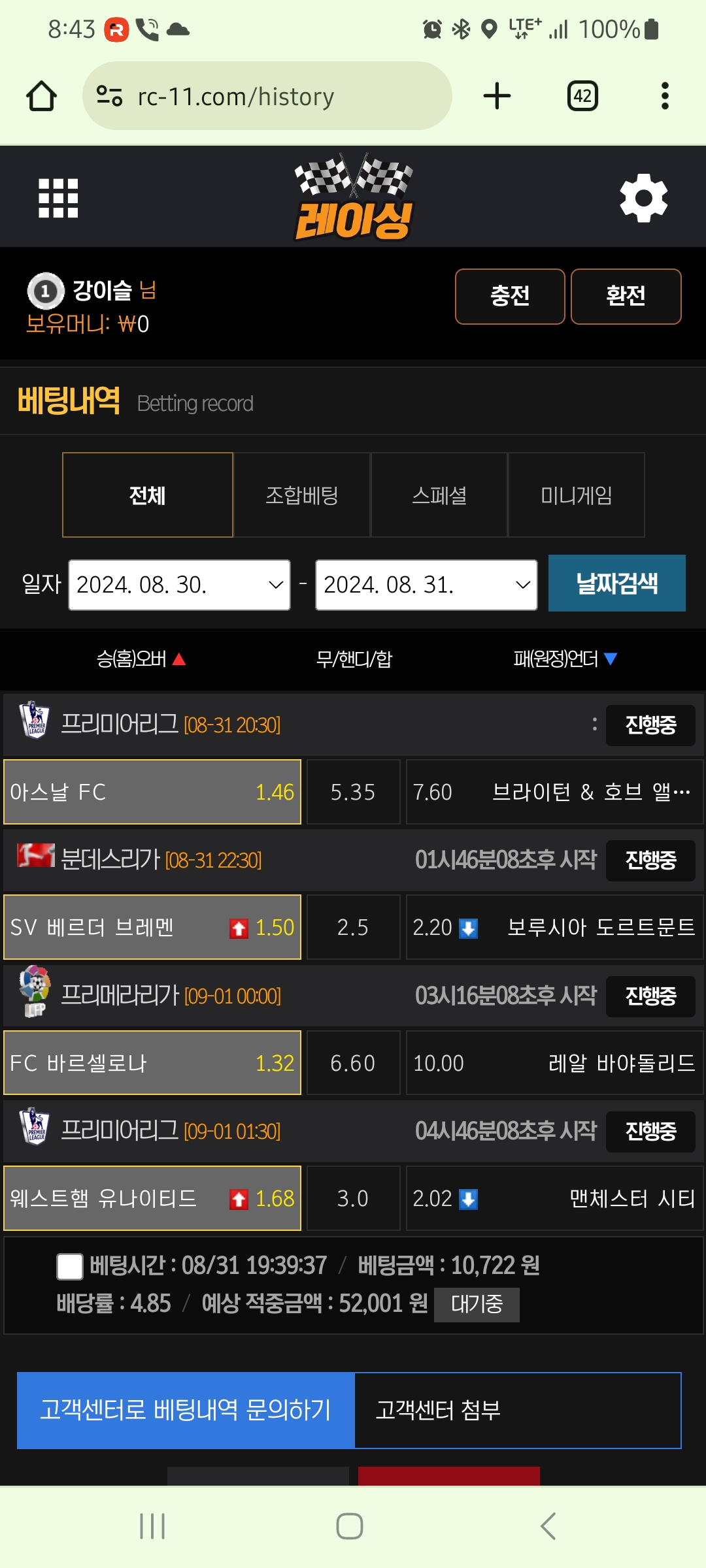Open the browser overflow menu

[665, 97]
